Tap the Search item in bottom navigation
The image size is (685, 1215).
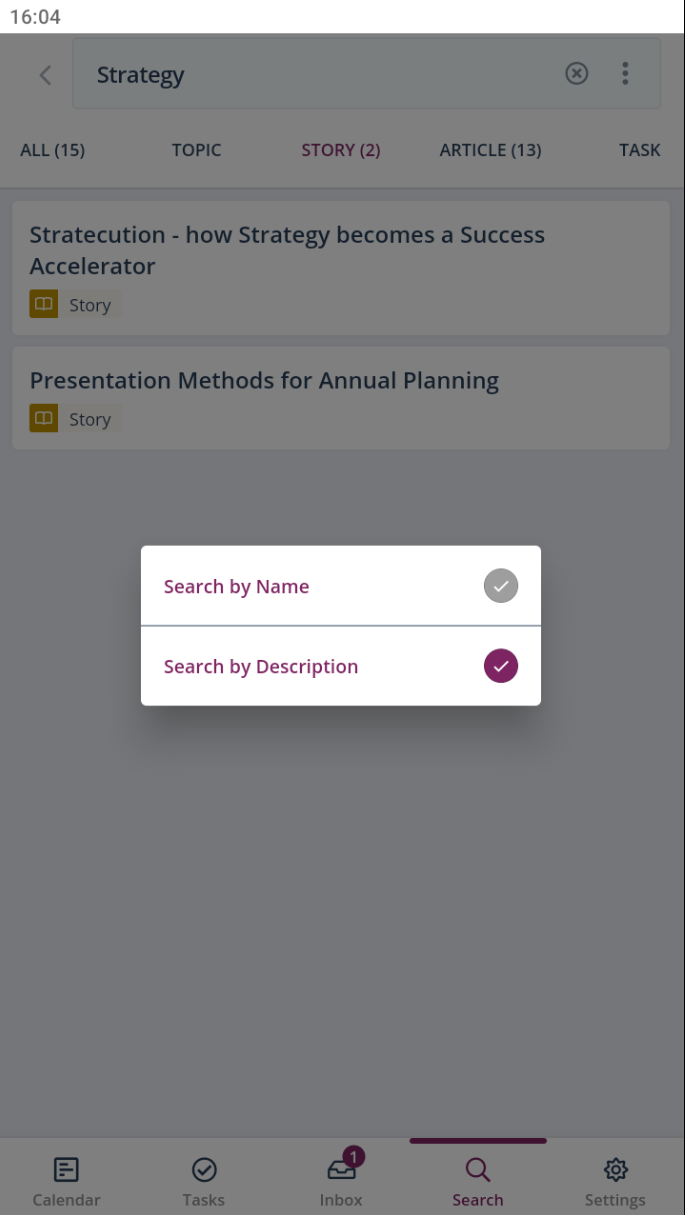click(478, 1182)
